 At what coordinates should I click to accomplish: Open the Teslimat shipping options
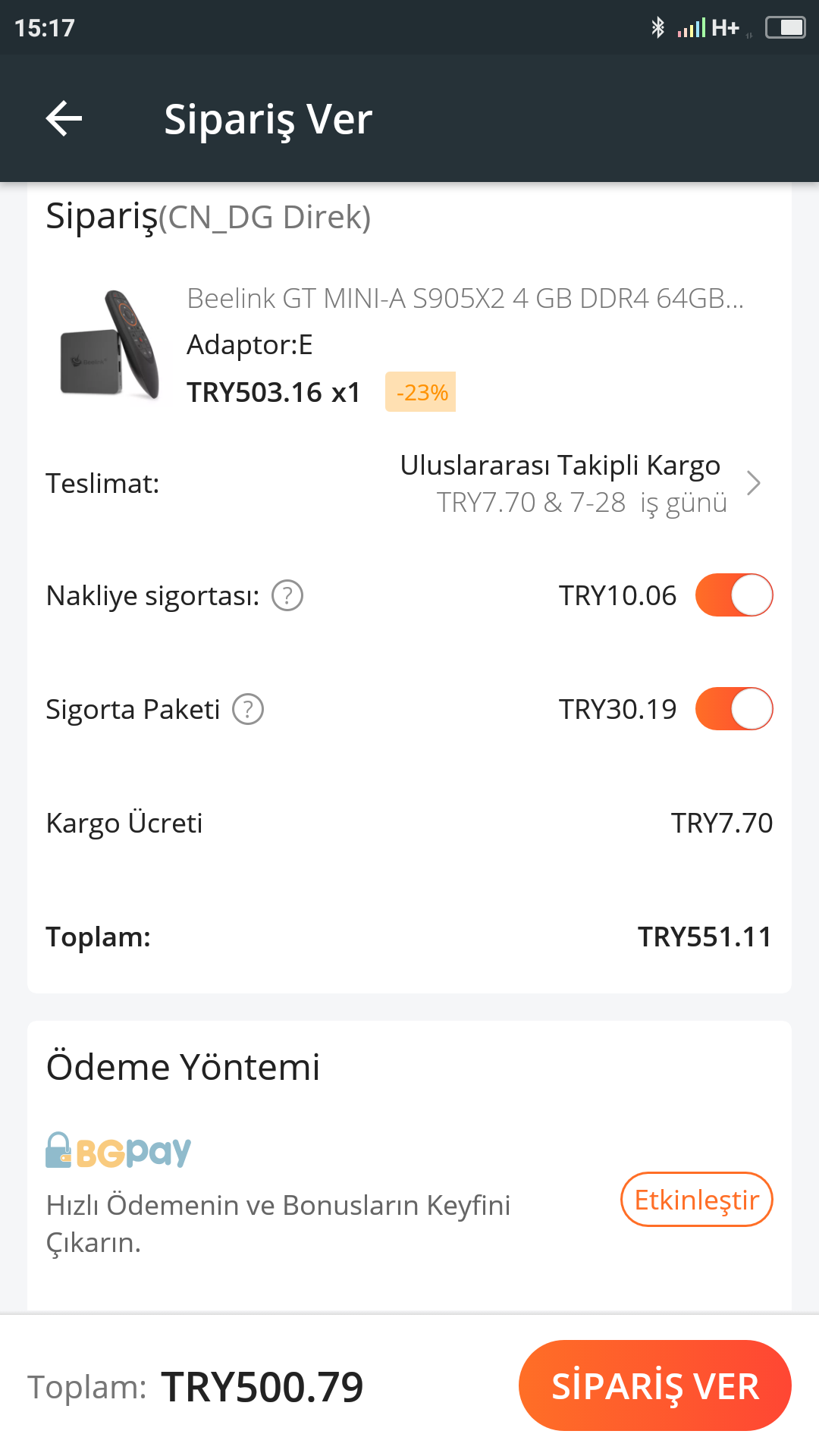pos(409,483)
